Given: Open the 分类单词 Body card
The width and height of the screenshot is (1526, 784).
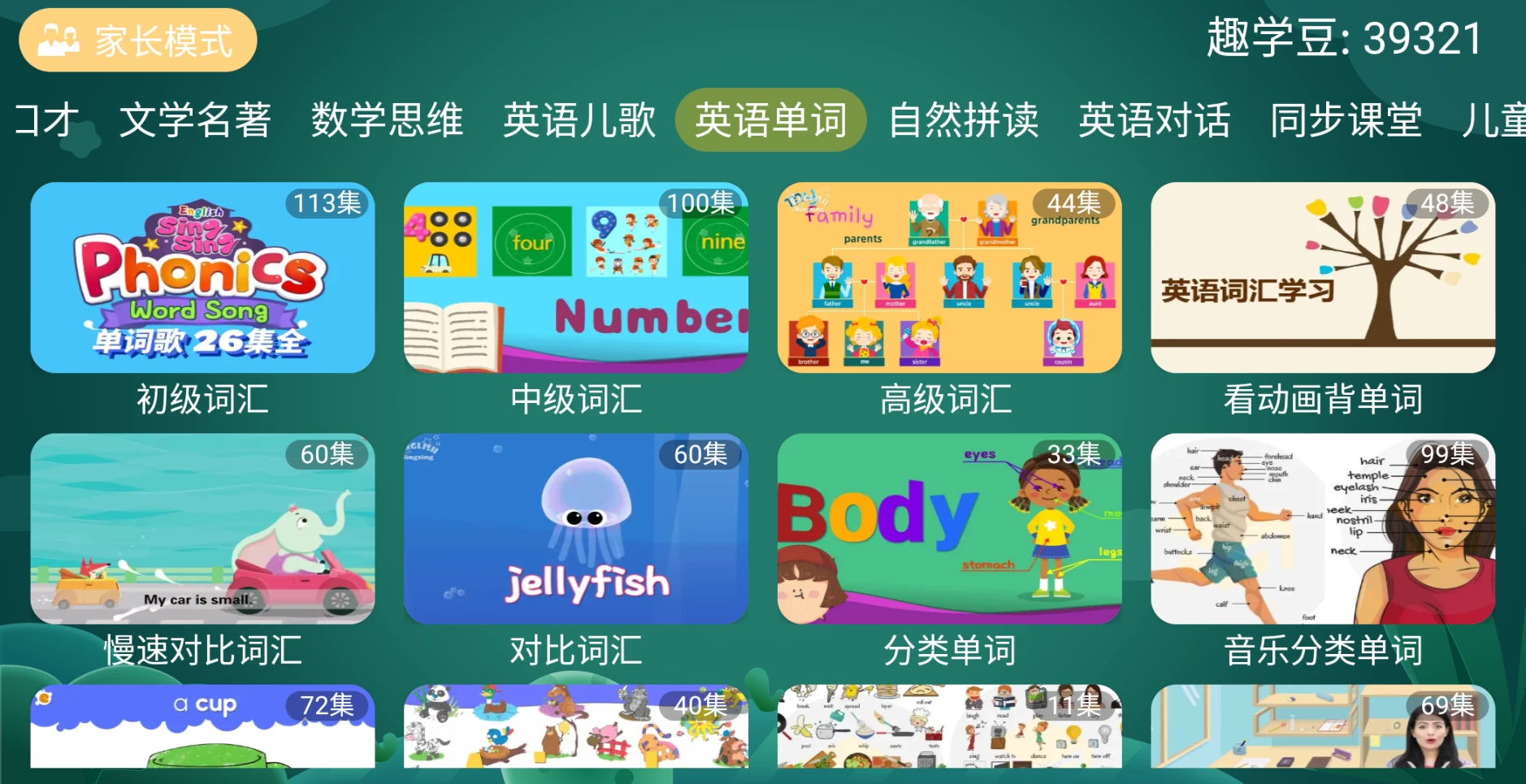Looking at the screenshot, I should [x=949, y=529].
